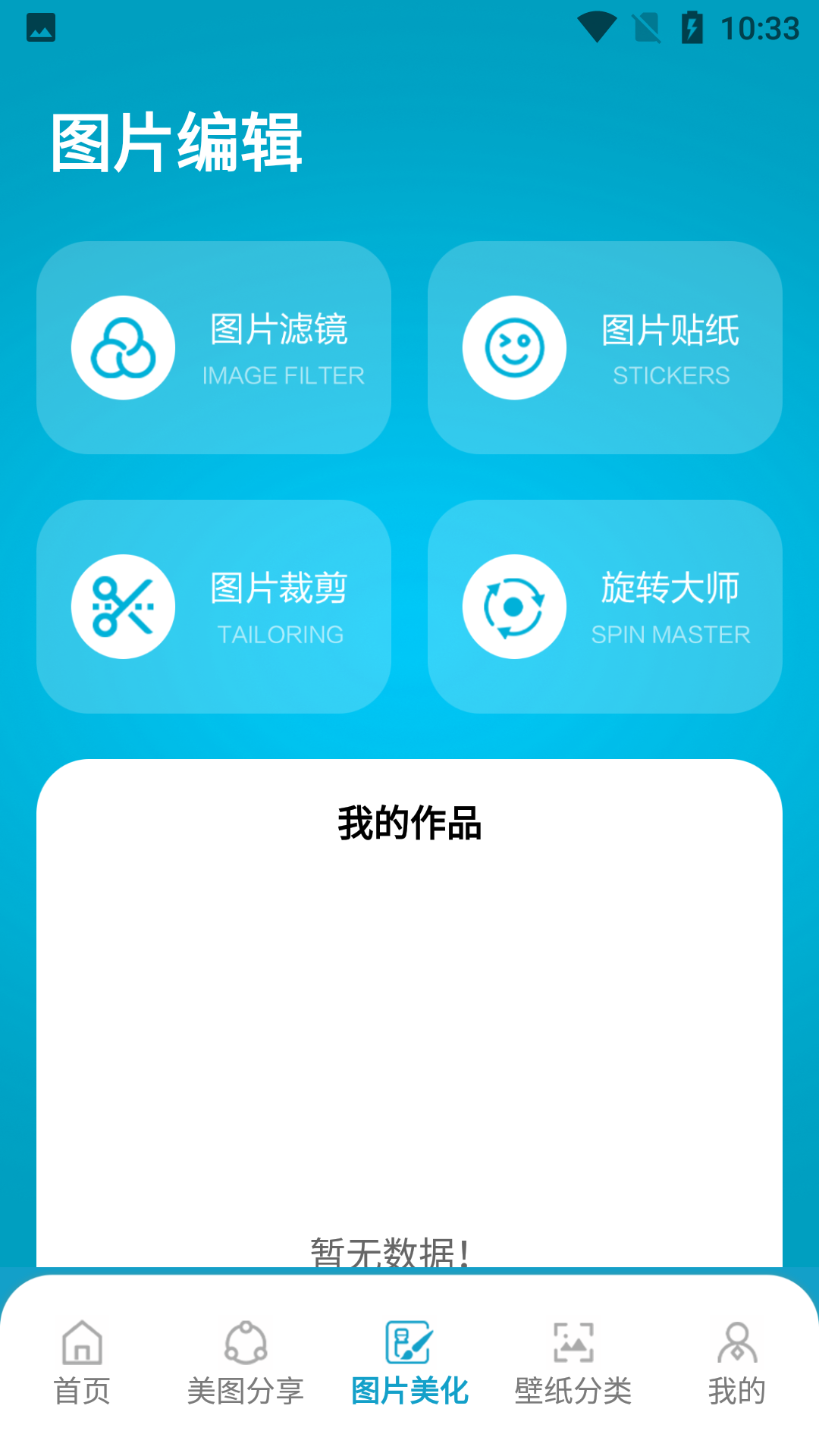Select the 图片滤镜 image filter icon
Viewport: 819px width, 1456px height.
click(123, 347)
